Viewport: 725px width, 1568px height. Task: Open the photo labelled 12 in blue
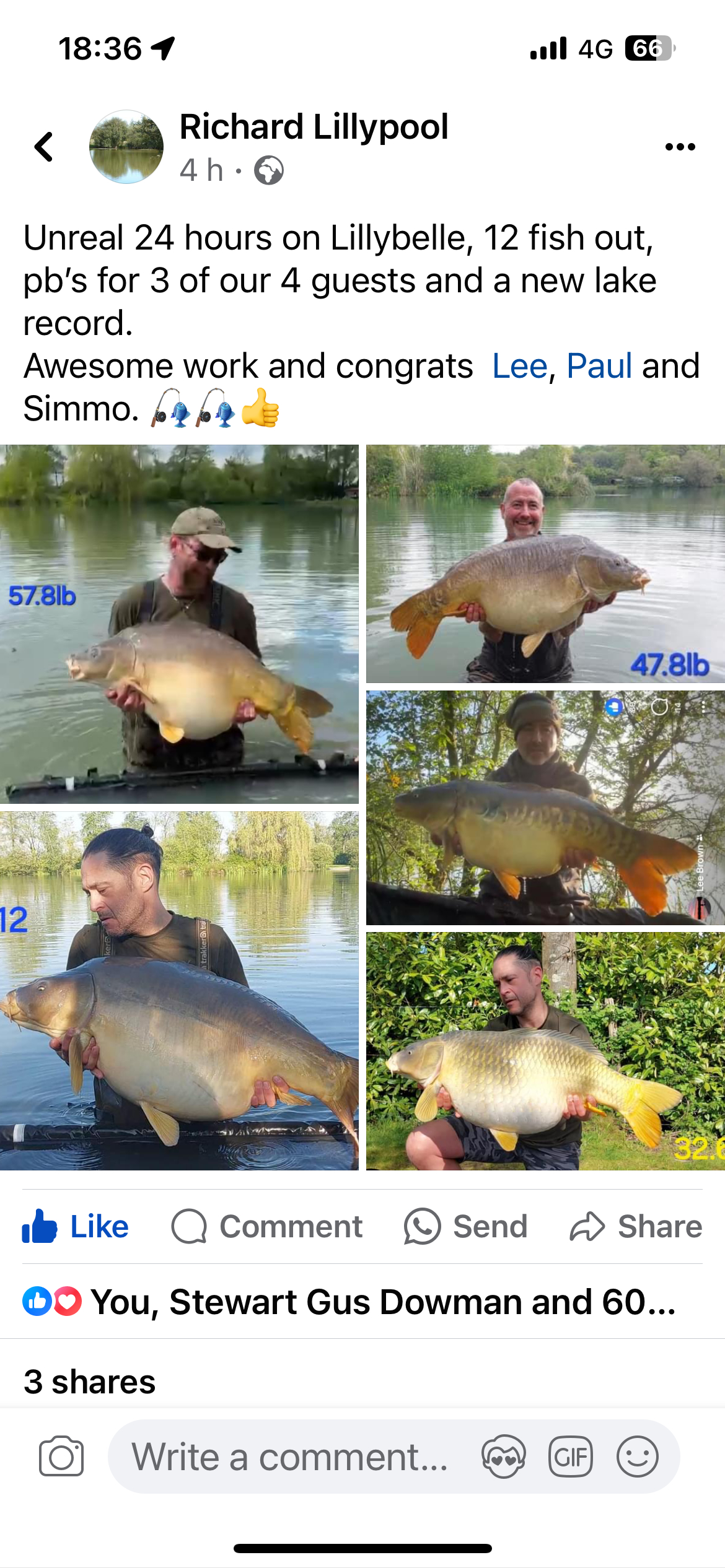click(179, 990)
